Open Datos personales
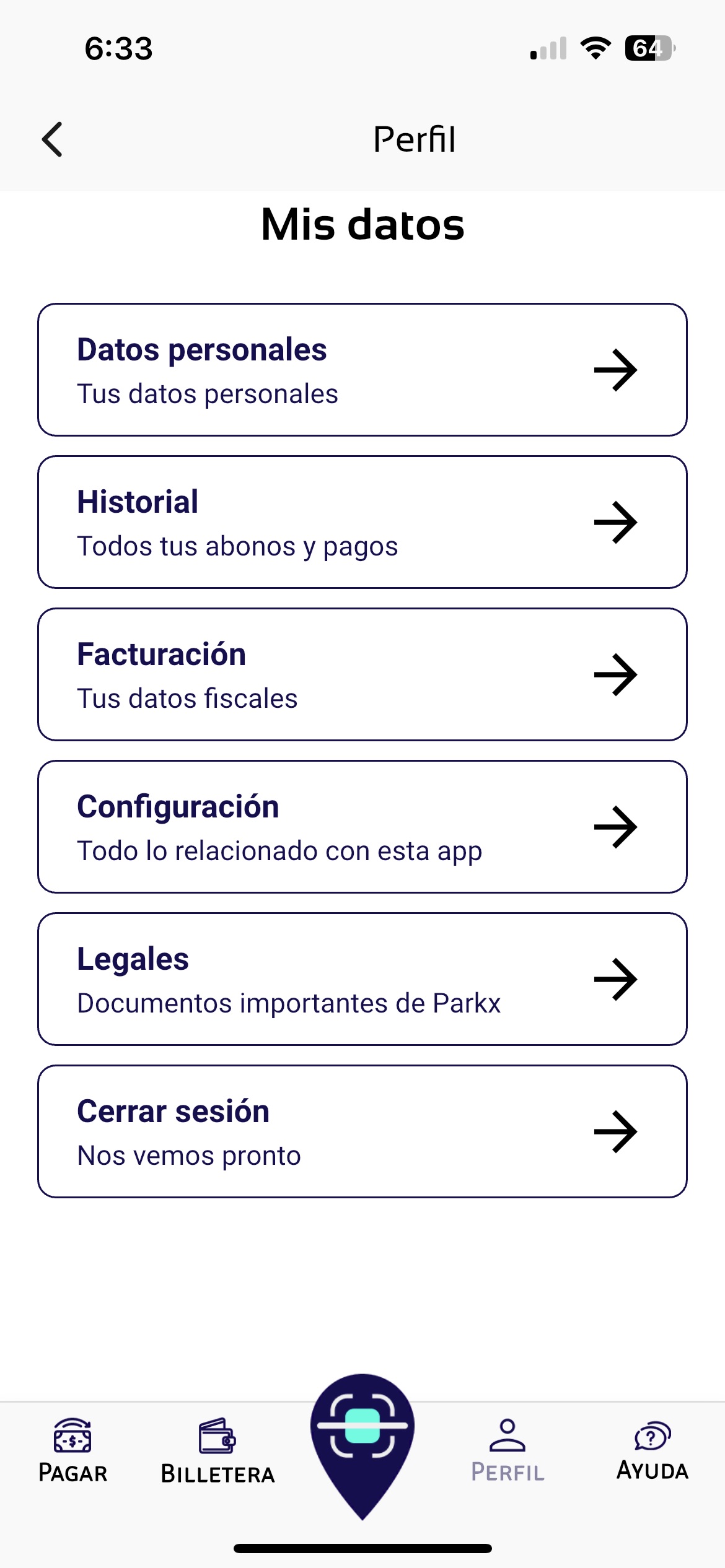 [362, 370]
